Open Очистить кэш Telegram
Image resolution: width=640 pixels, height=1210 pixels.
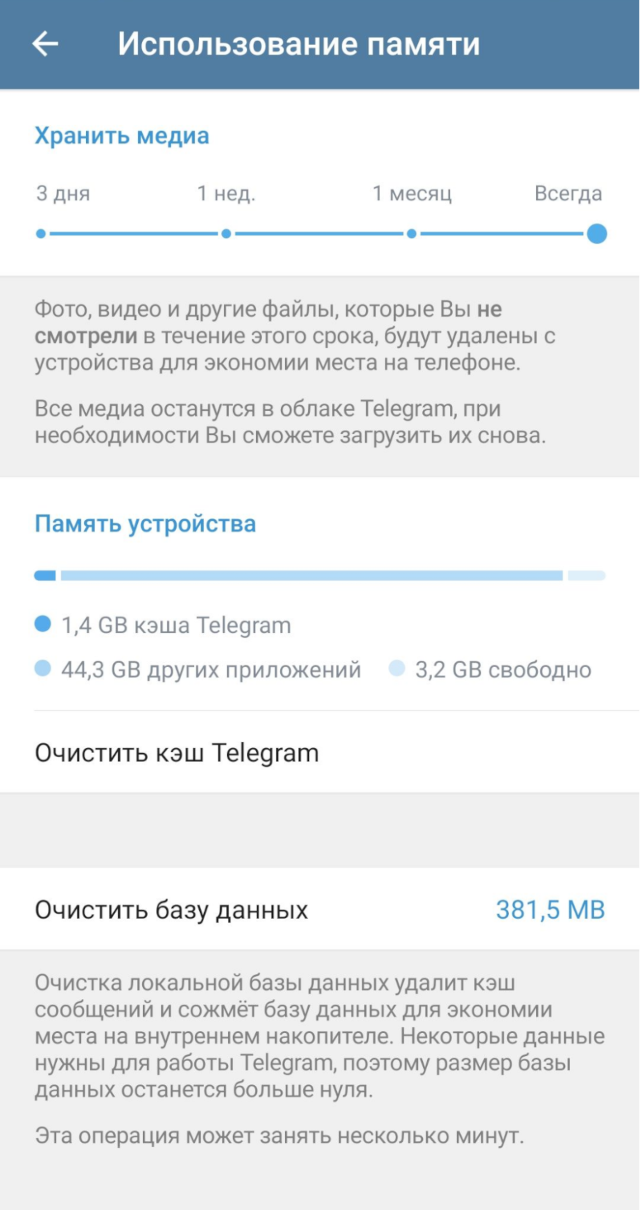[320, 753]
